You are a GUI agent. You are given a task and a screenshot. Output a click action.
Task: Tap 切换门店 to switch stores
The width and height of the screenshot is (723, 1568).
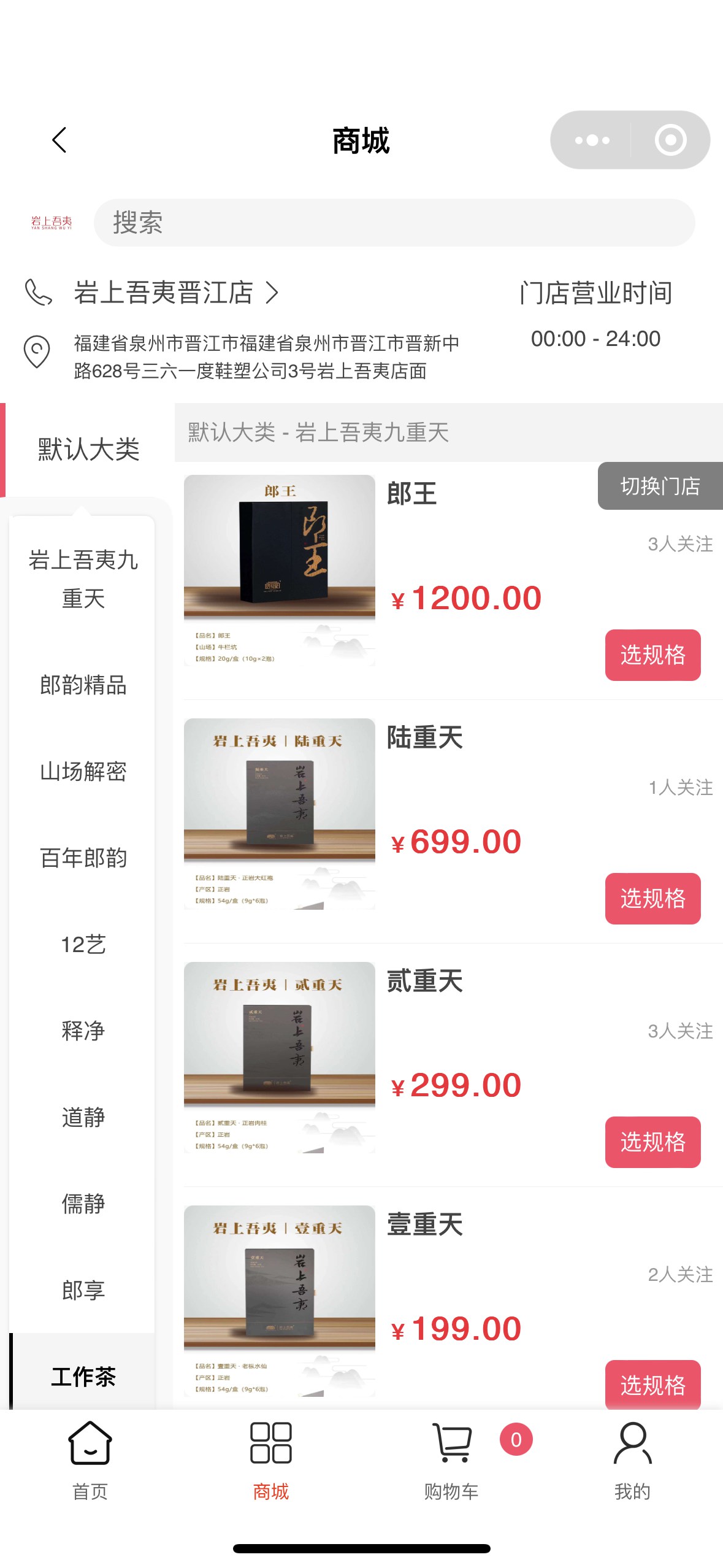pos(660,486)
